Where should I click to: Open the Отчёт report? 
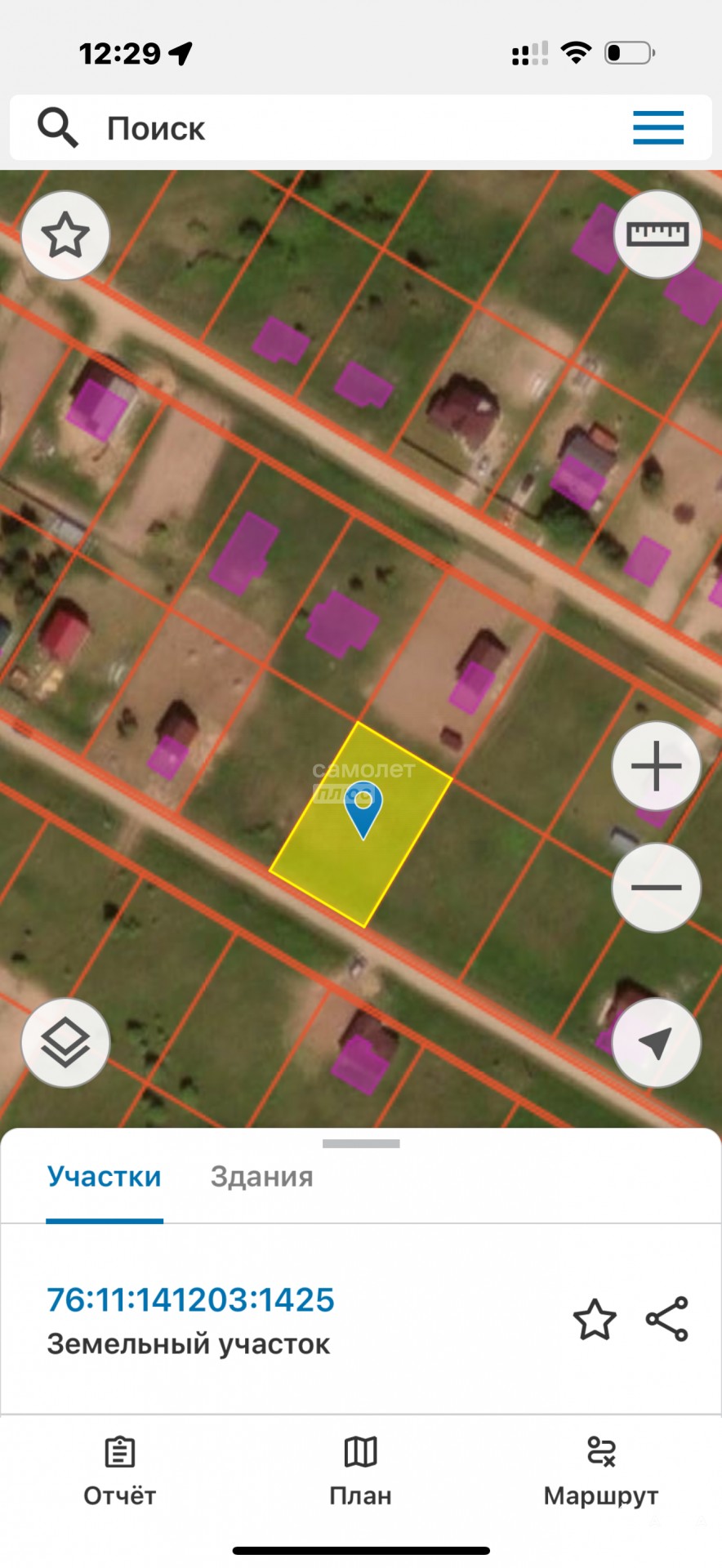coord(119,1472)
